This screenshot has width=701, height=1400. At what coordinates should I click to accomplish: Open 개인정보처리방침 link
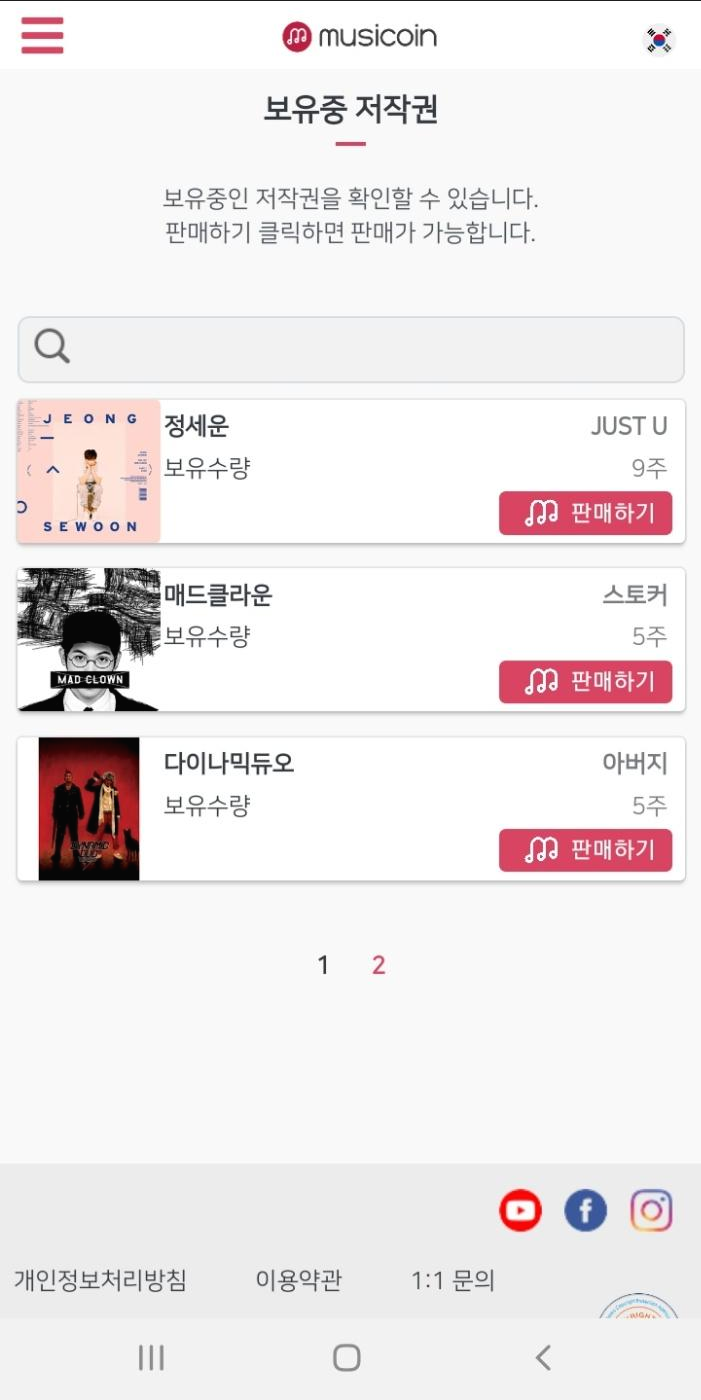coord(100,1280)
